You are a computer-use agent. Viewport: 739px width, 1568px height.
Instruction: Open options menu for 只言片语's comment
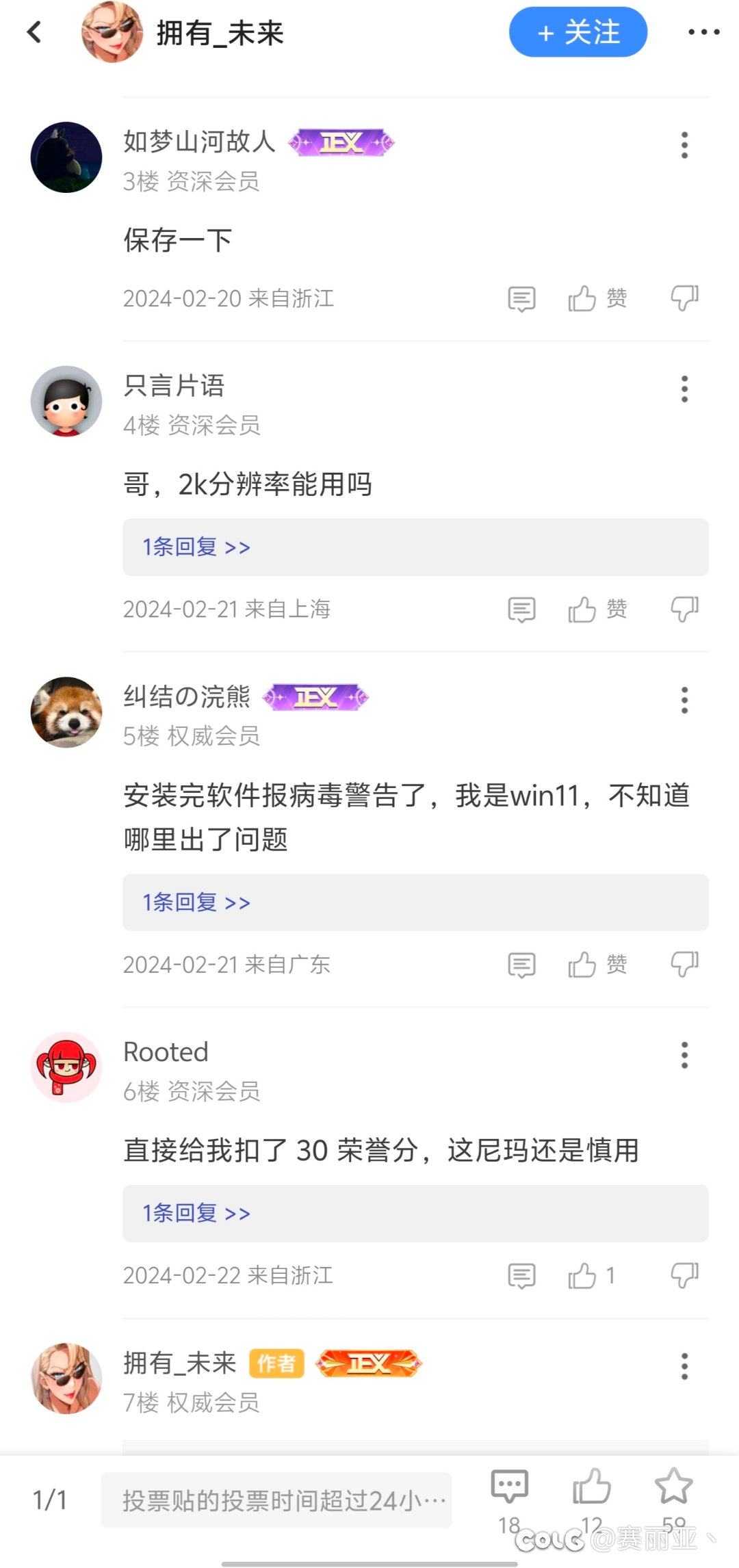[x=684, y=388]
